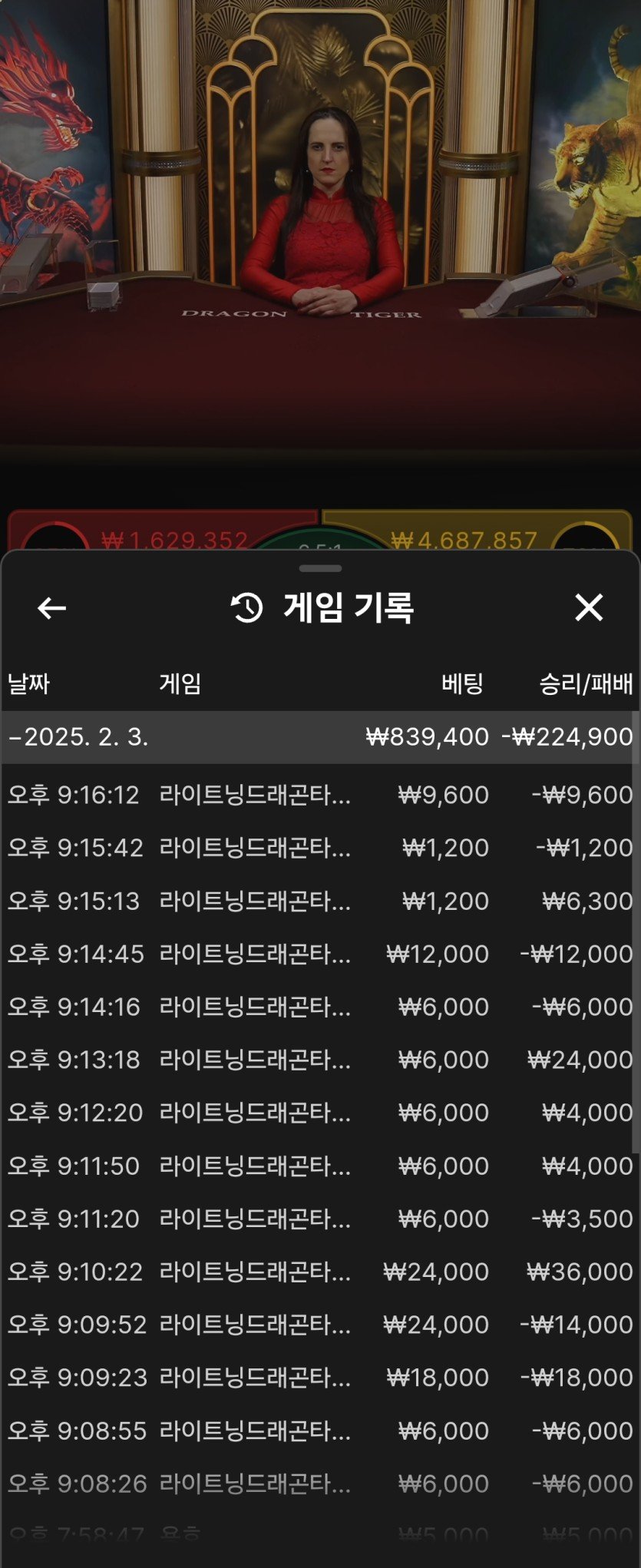Select the 오후 9:08:55 history row
This screenshot has height=1568, width=641.
point(319,1431)
